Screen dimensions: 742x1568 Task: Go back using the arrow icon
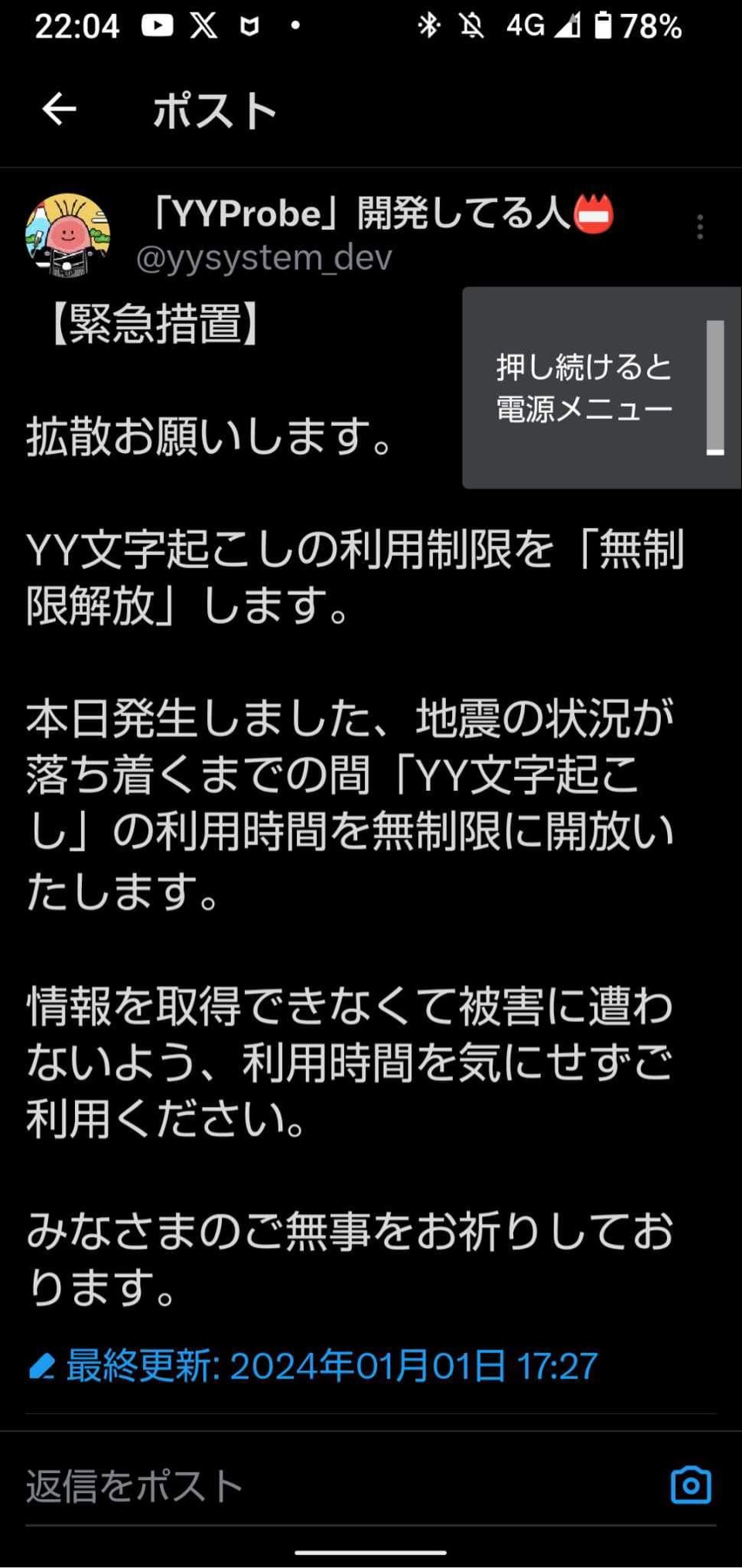coord(59,109)
